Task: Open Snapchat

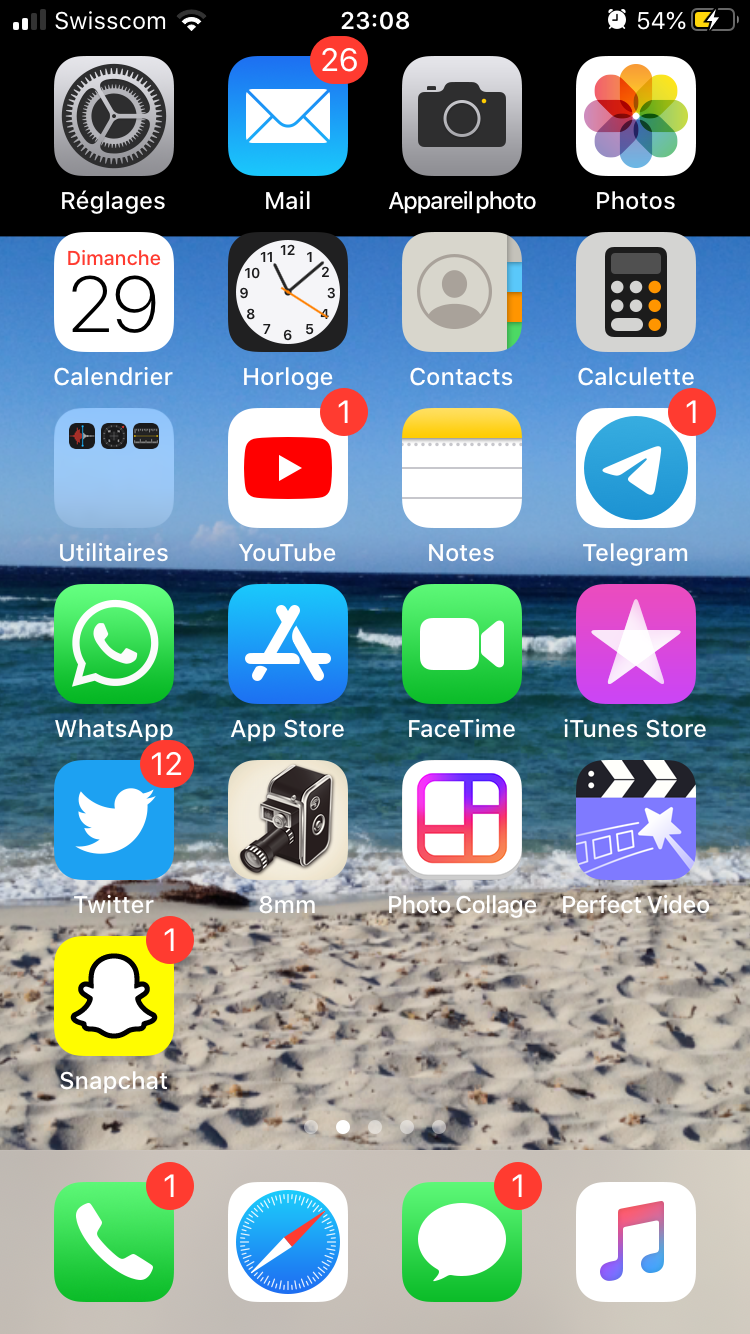Action: click(114, 996)
